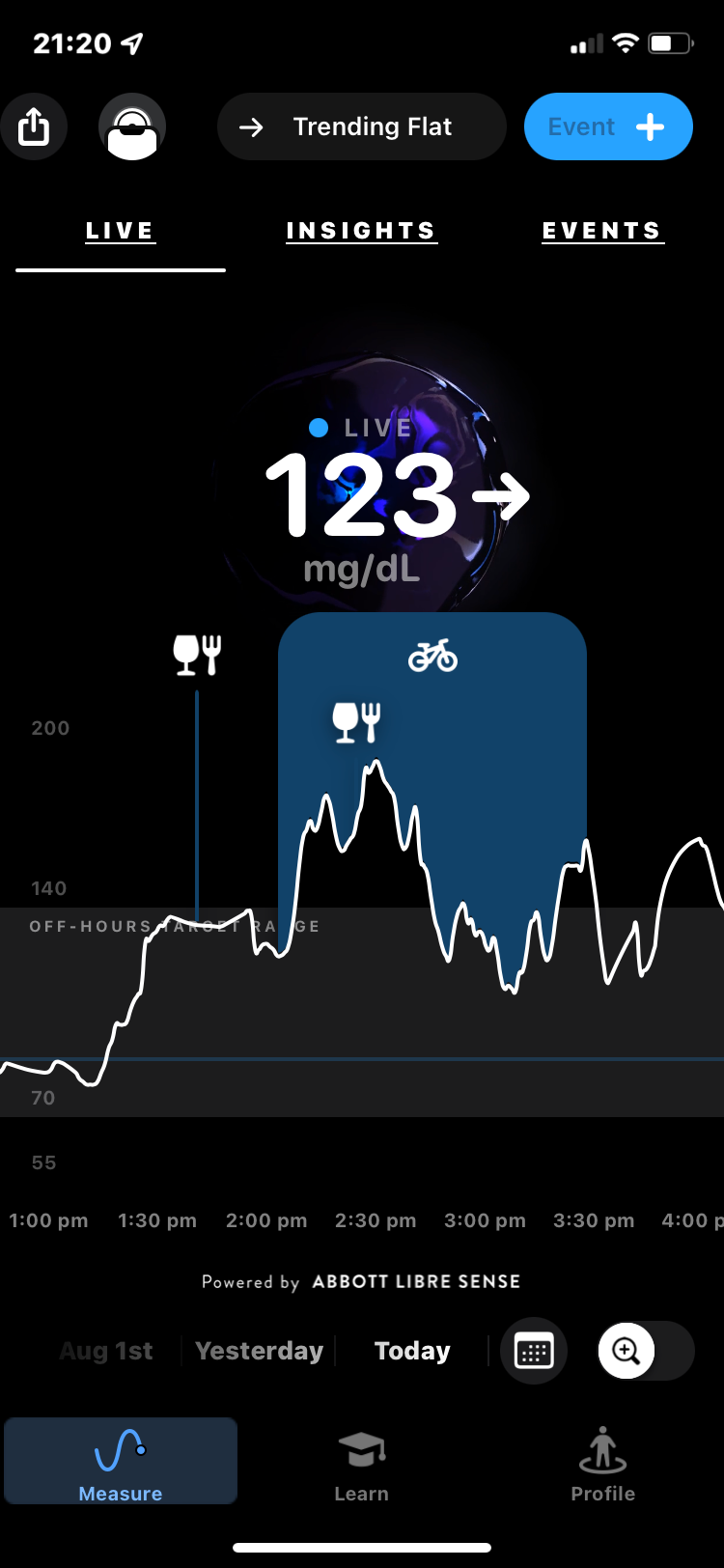Open the meal event marker near 1:30 pm
This screenshot has height=1568, width=724.
(197, 655)
